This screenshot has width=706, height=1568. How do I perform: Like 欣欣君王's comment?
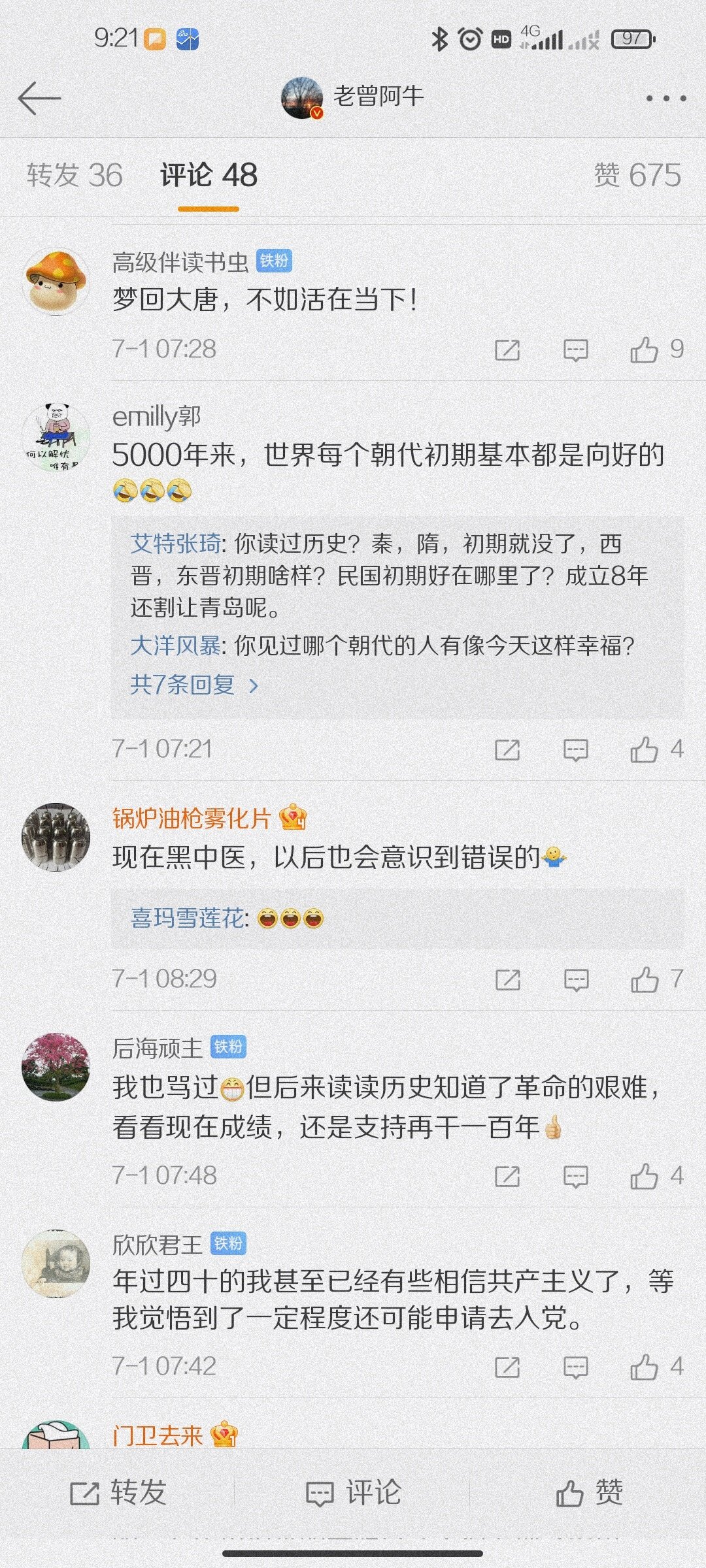[x=645, y=1367]
